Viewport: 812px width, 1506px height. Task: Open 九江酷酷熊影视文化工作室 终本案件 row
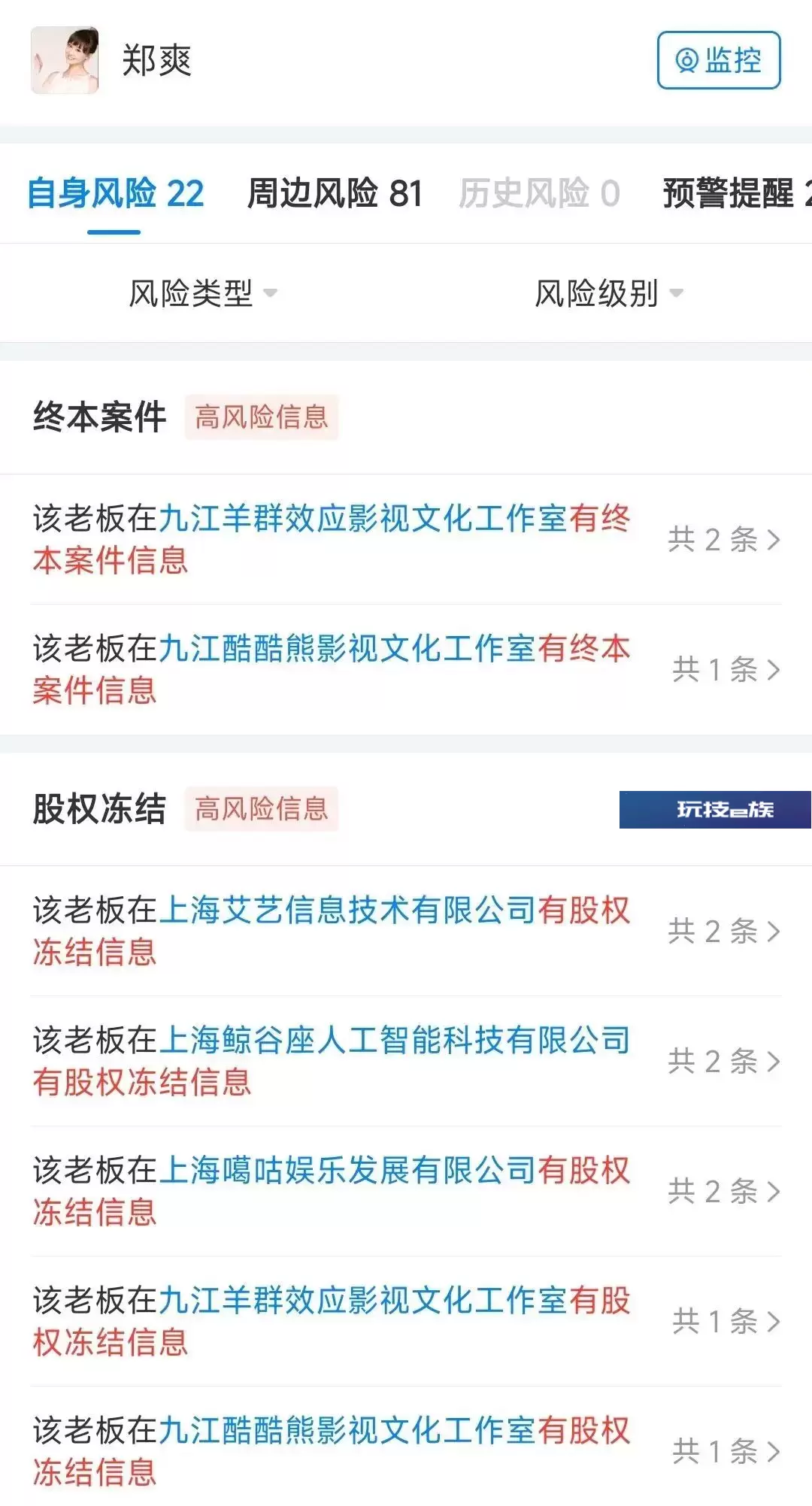pyautogui.click(x=406, y=669)
